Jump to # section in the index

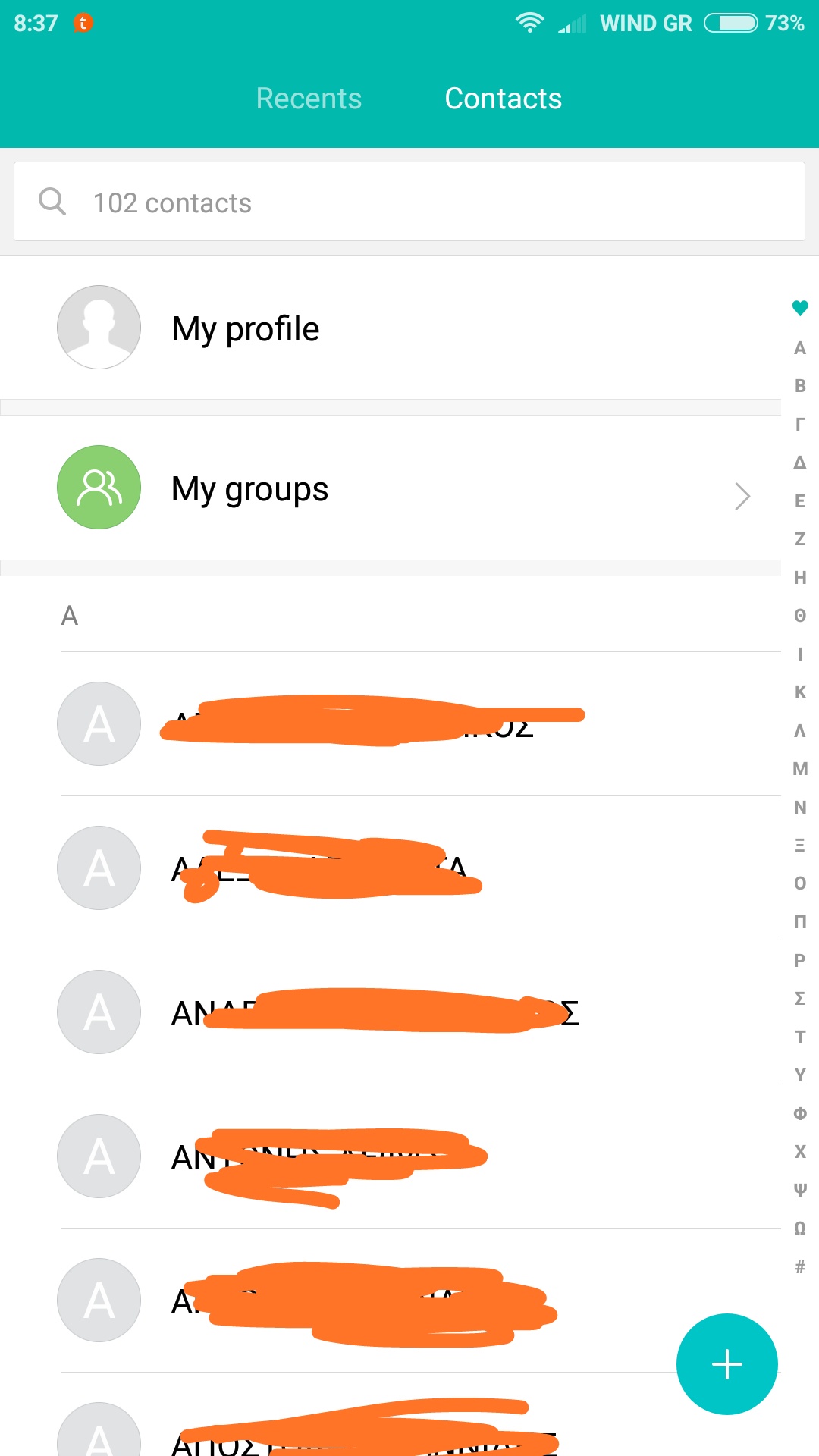(800, 1266)
